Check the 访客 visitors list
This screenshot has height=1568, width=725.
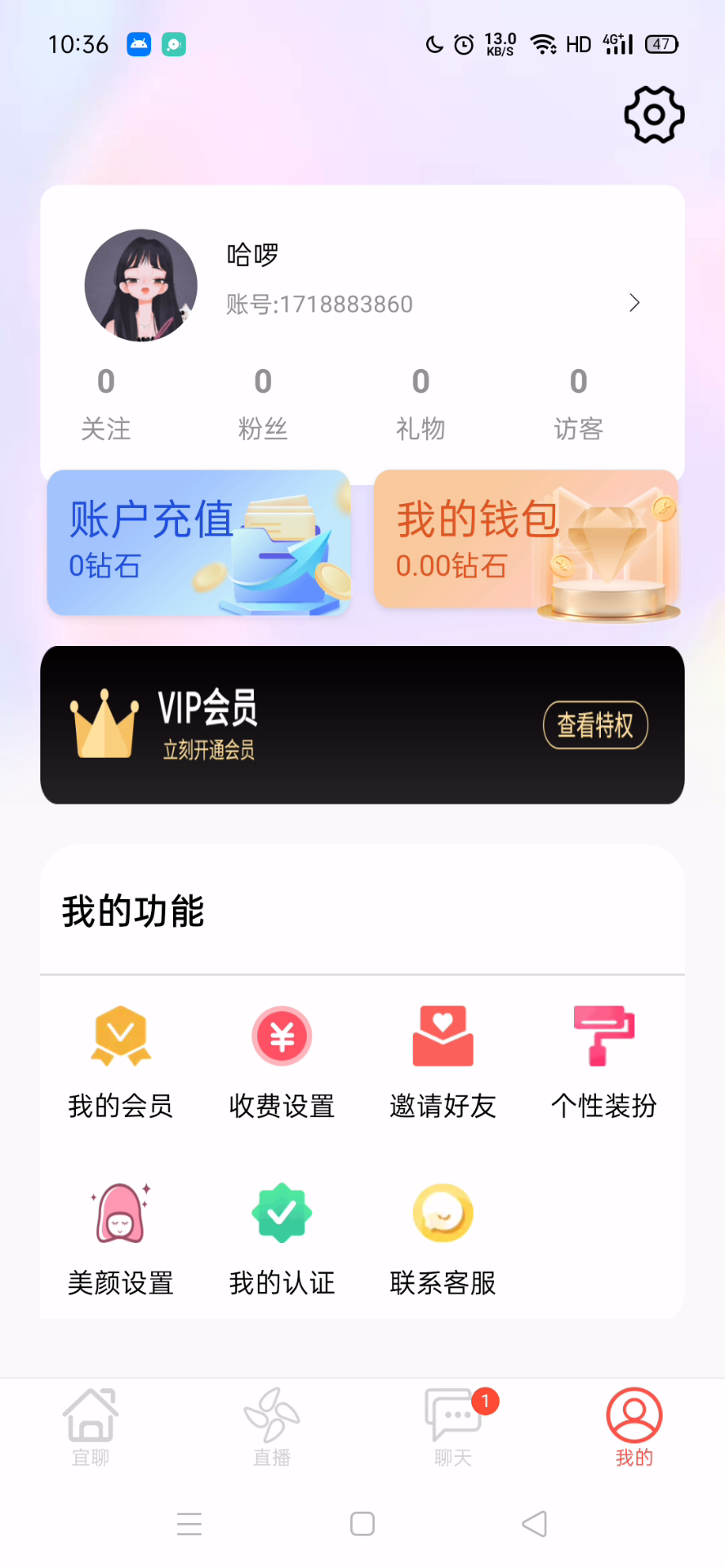pos(578,403)
